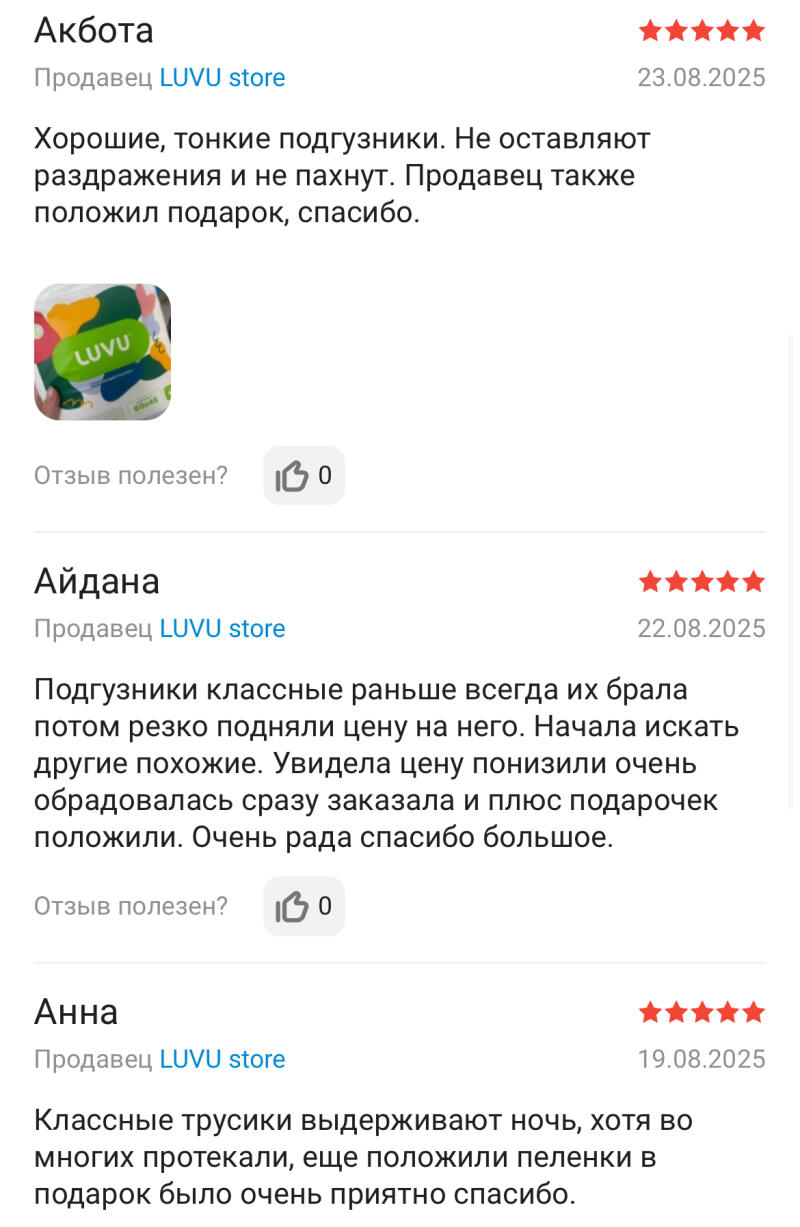Click the middle star in Анна's rating
The width and height of the screenshot is (800, 1227).
(x=702, y=1013)
